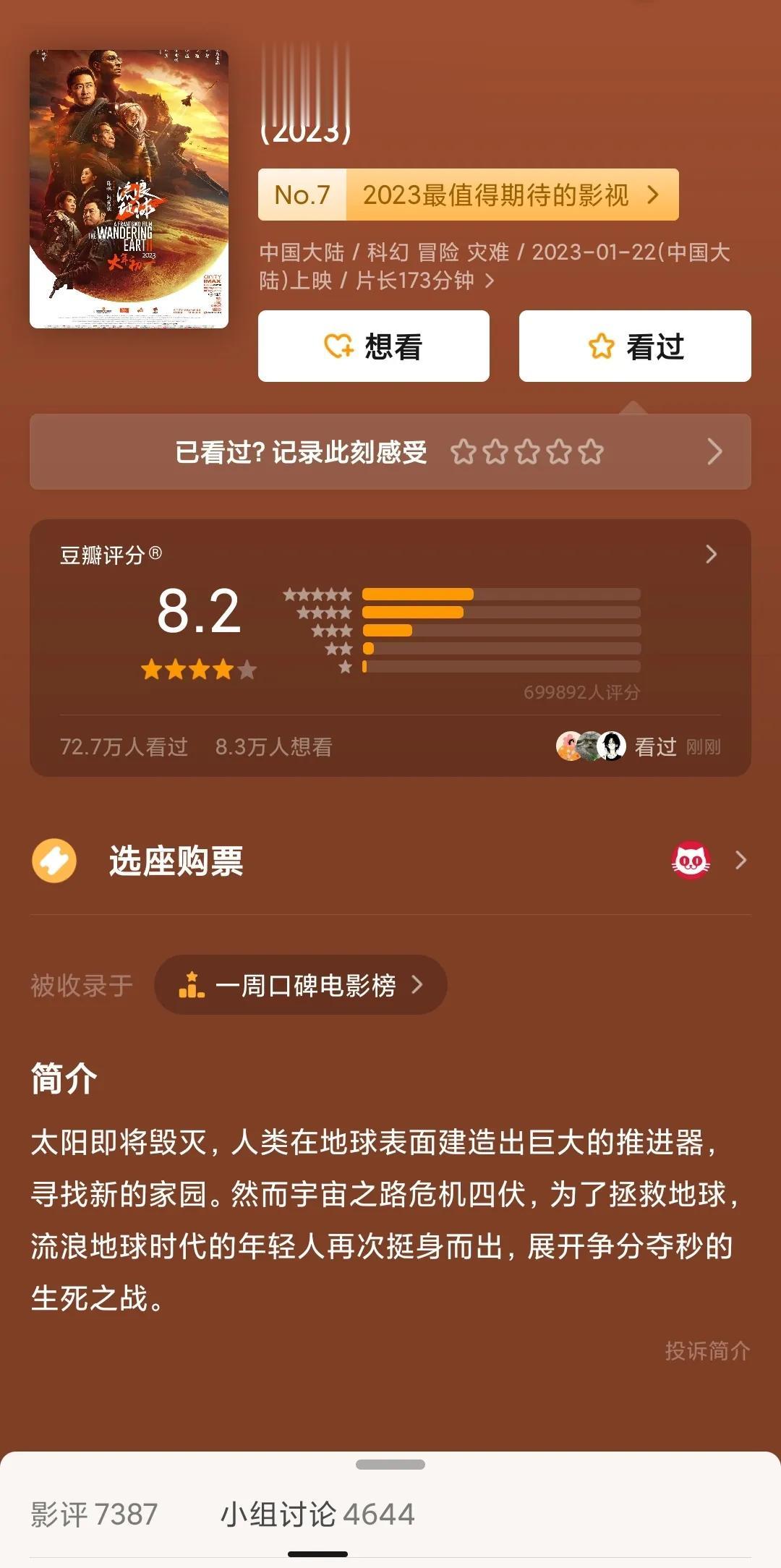Open the 一周口碑电影榜 chip

coord(301,985)
